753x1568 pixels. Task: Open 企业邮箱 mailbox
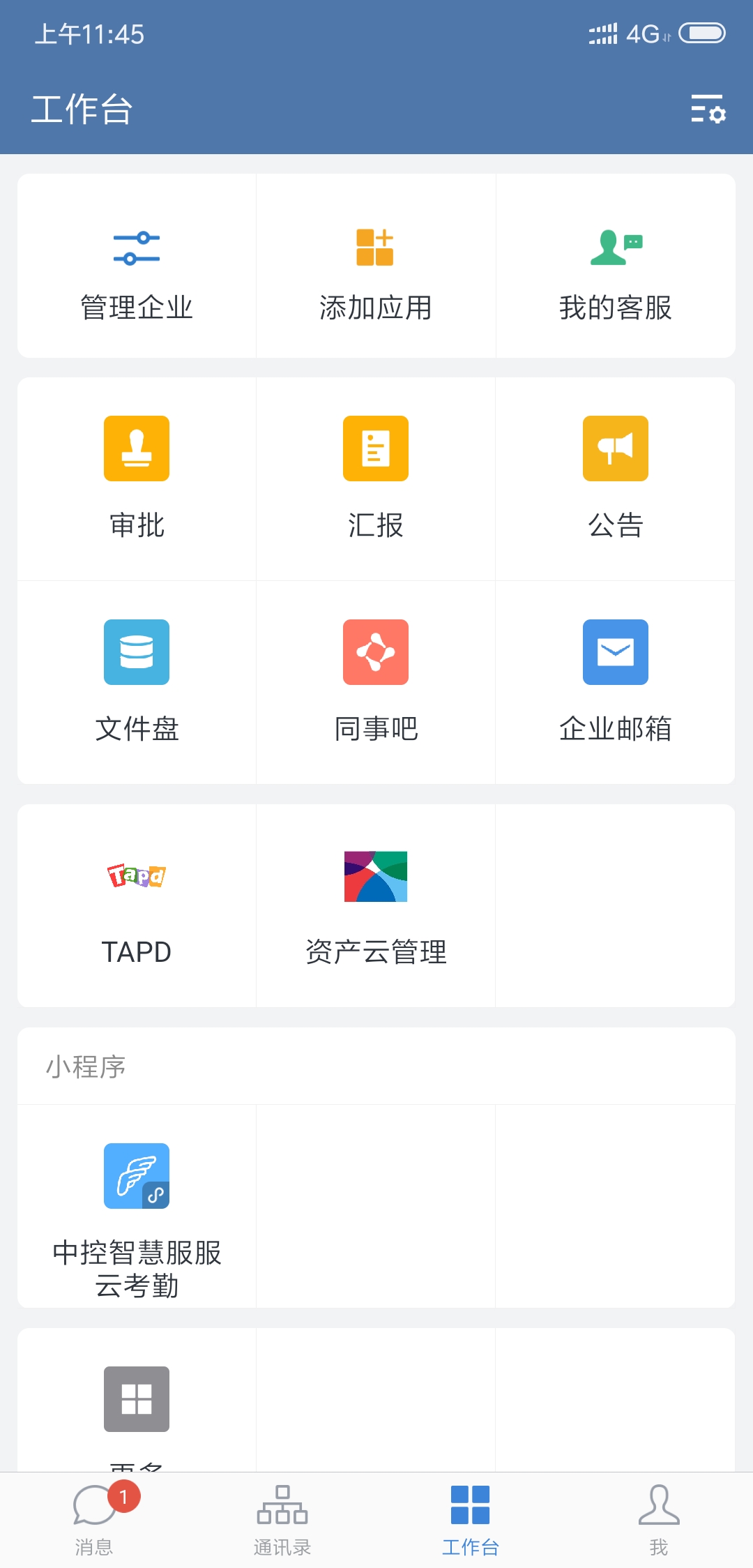pyautogui.click(x=616, y=682)
